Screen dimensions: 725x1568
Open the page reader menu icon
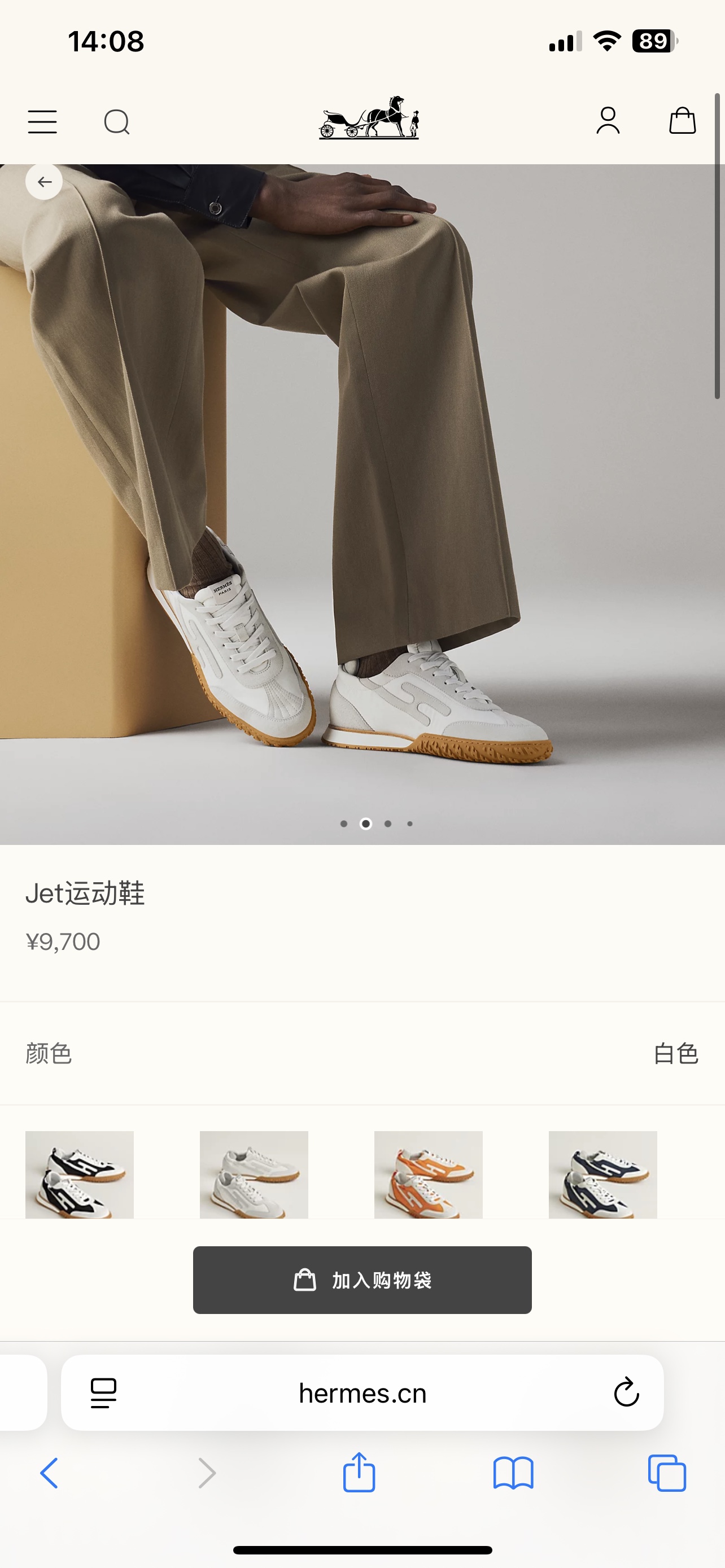[103, 1393]
